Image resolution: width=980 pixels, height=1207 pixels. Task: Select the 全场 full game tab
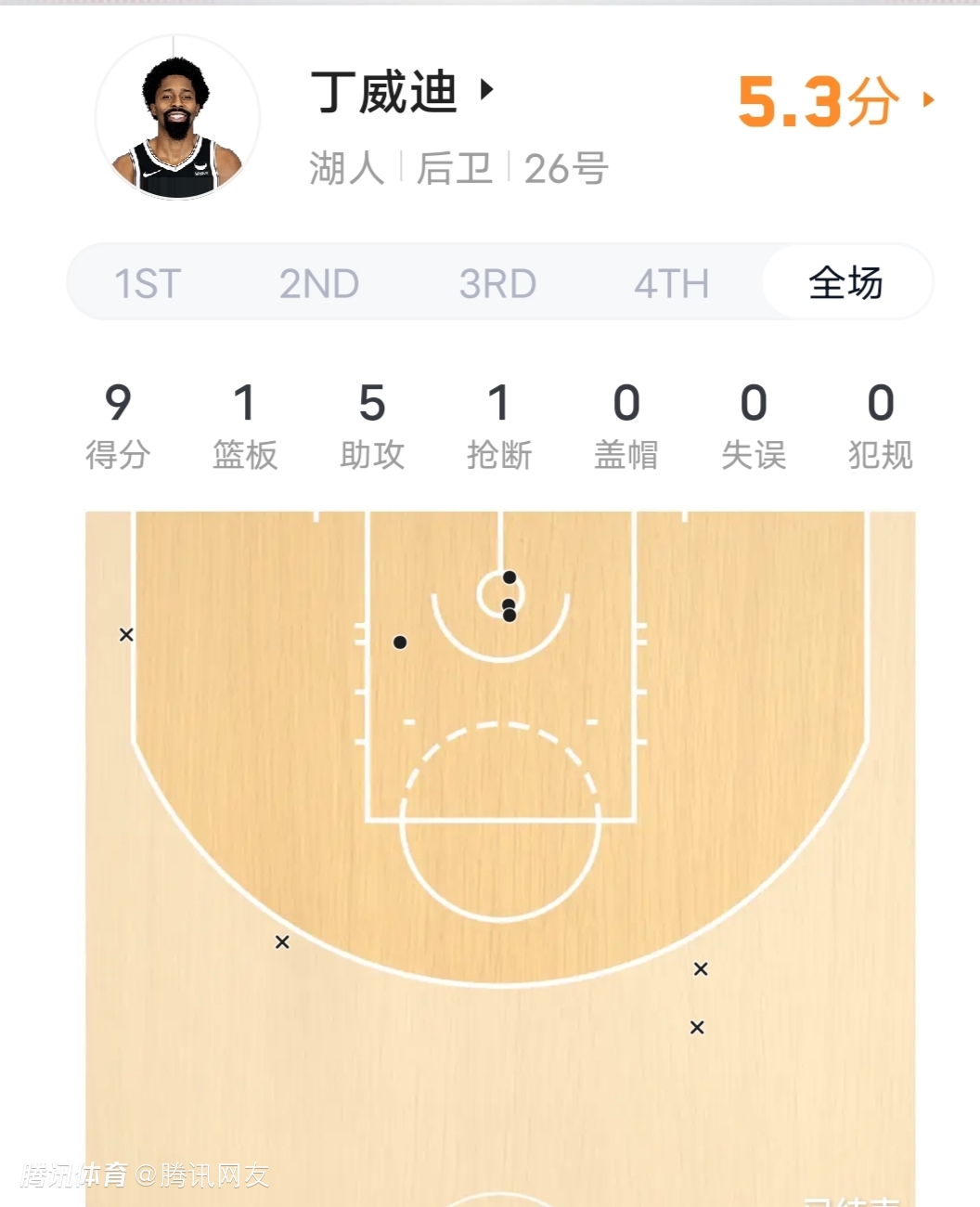click(x=845, y=282)
